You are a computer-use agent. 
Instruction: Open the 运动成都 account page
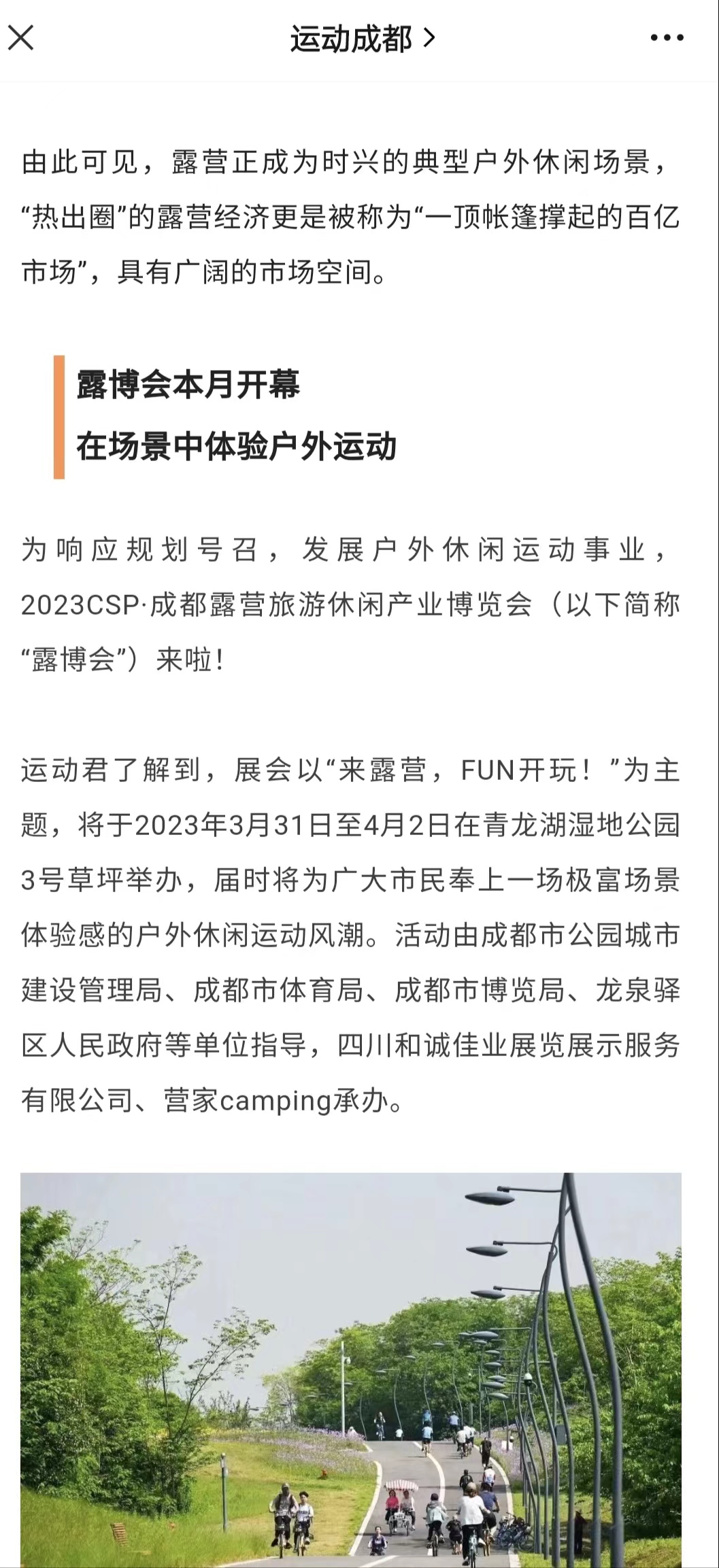pos(361,39)
